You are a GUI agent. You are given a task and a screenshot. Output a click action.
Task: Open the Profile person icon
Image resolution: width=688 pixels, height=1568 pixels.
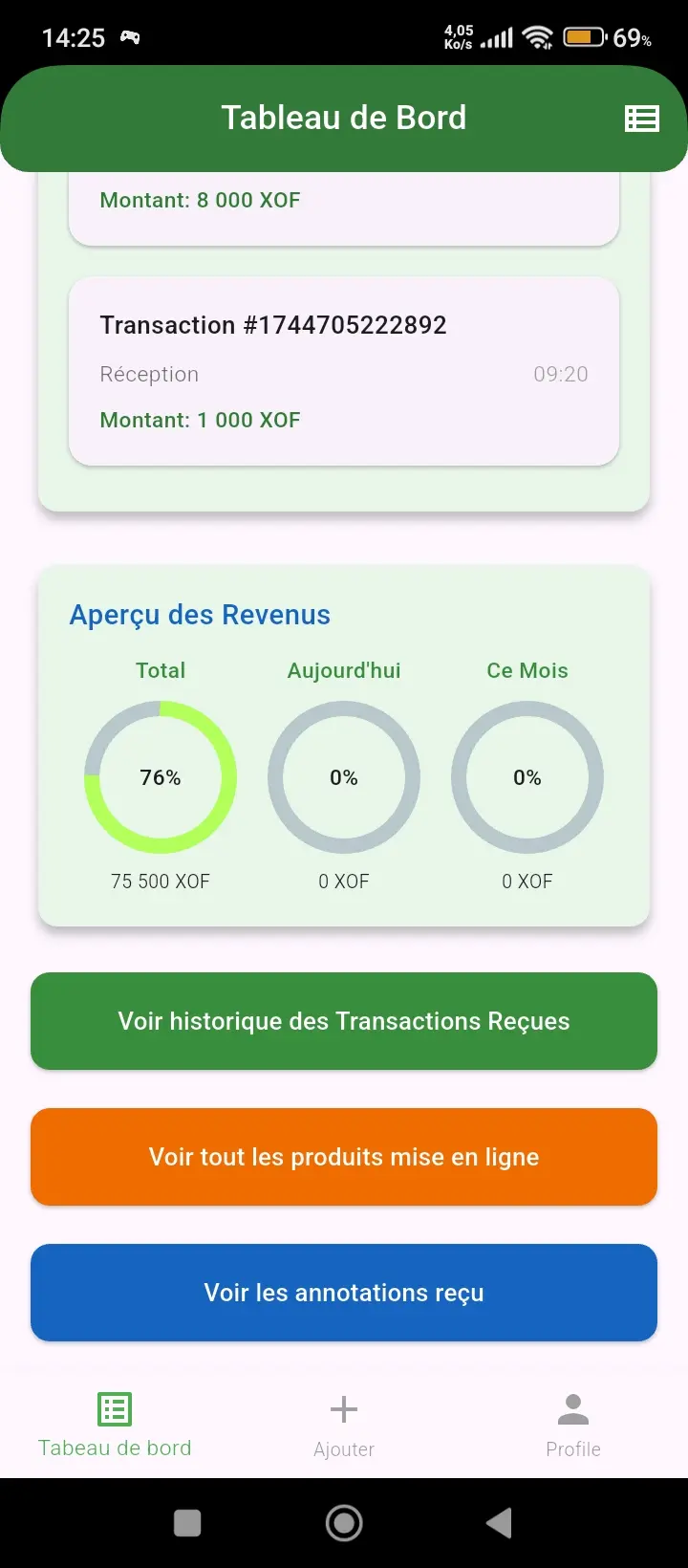coord(571,1407)
